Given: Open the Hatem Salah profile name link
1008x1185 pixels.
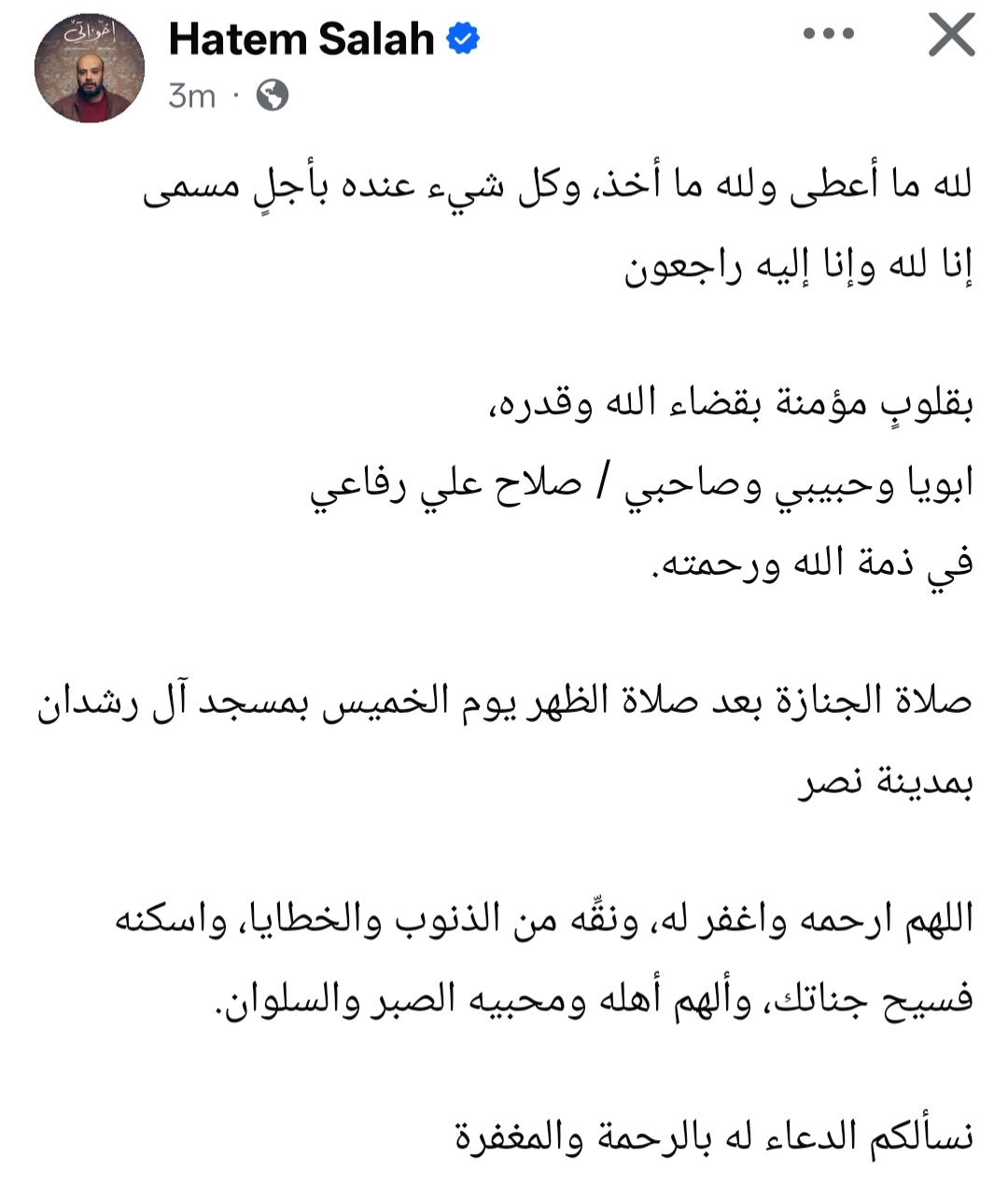Looking at the screenshot, I should point(301,39).
